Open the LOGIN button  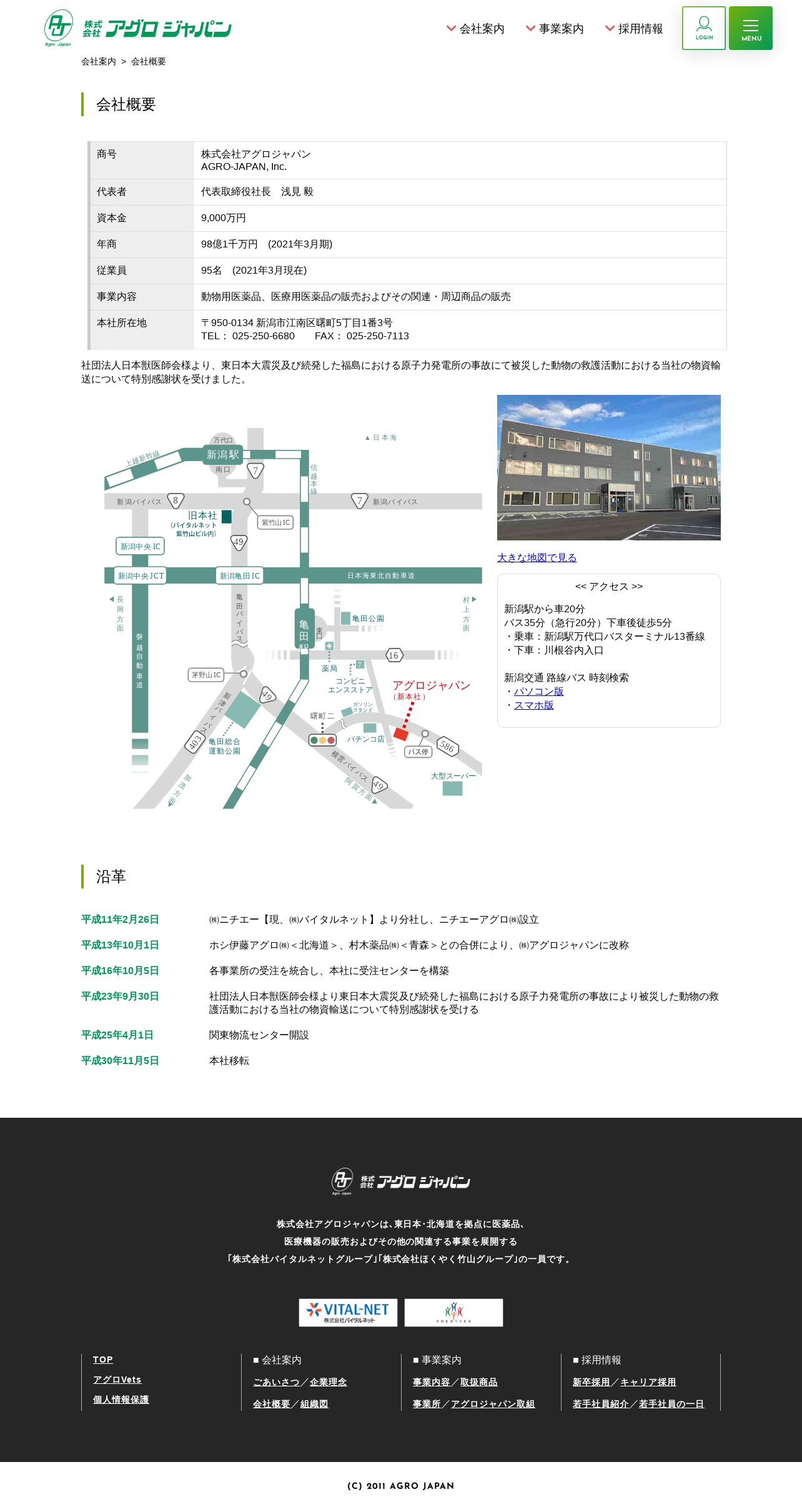click(704, 28)
